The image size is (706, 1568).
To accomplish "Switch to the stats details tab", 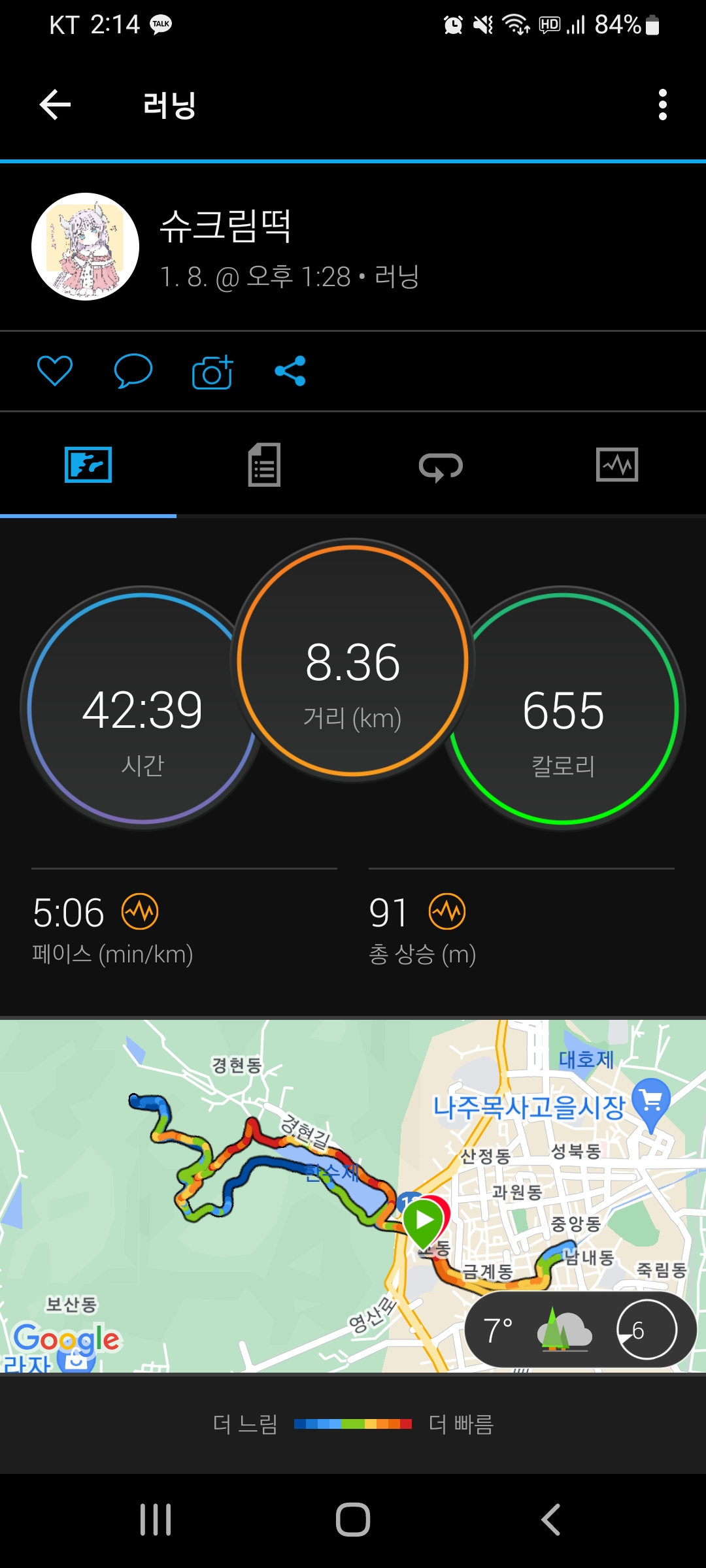I will pos(264,465).
